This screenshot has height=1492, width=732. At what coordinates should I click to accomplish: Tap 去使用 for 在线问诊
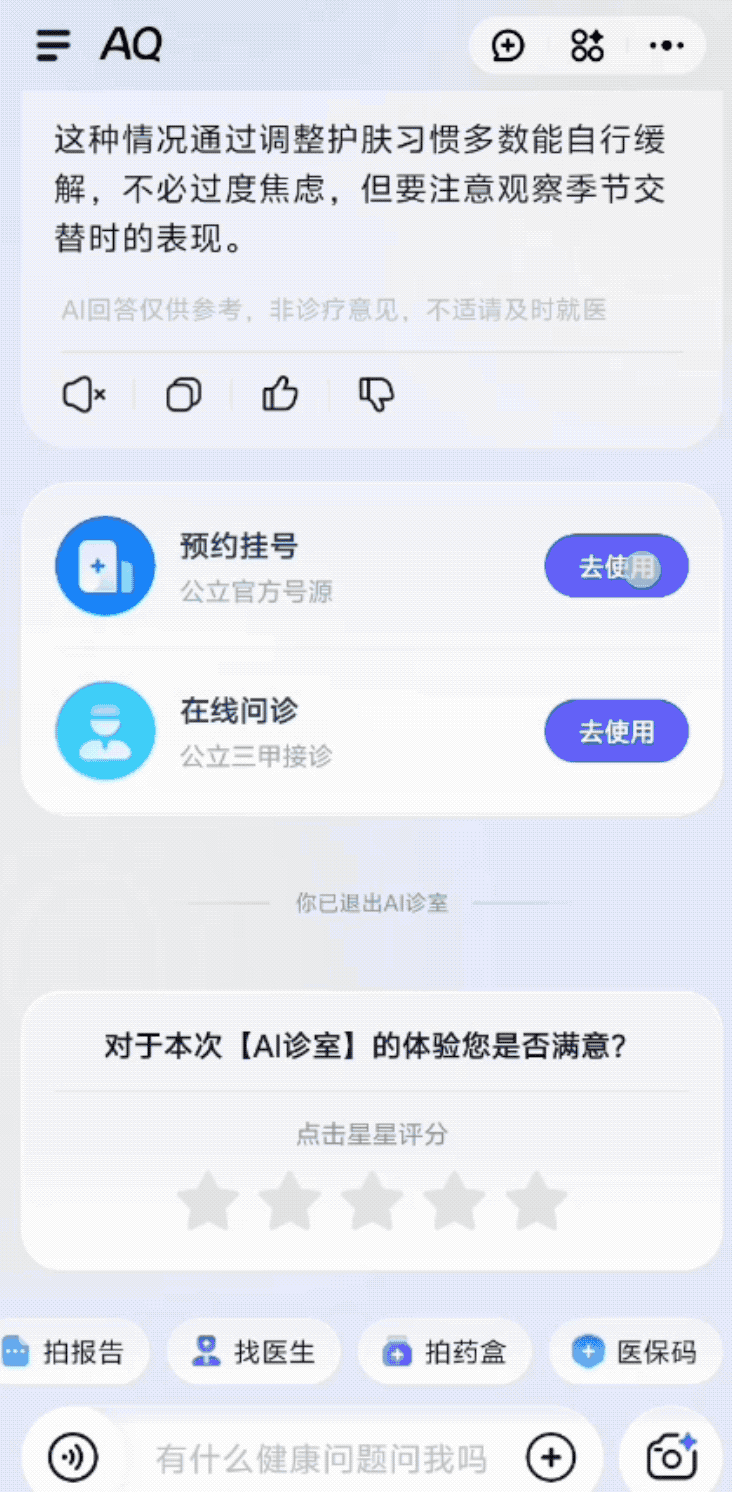tap(616, 731)
